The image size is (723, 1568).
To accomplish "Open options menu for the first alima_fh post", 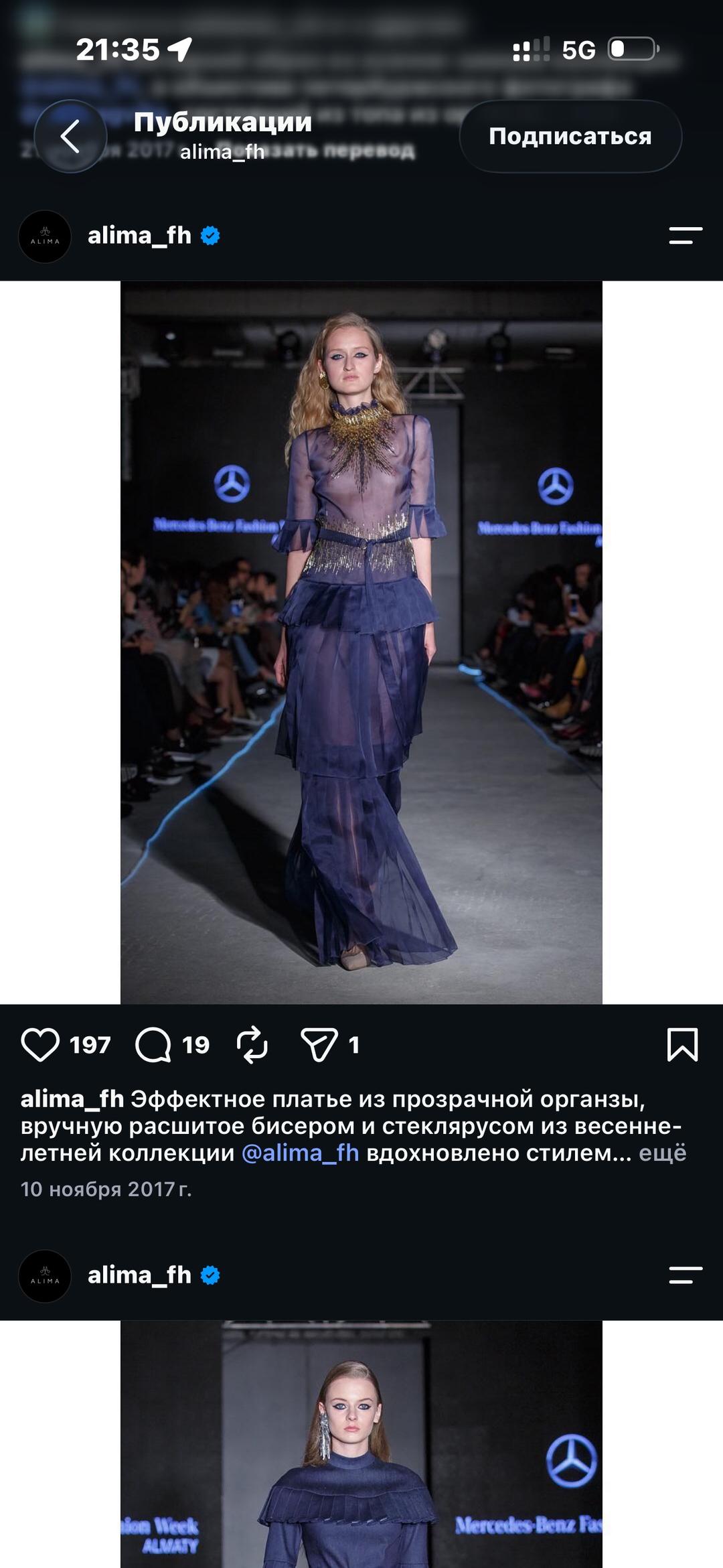I will 686,236.
